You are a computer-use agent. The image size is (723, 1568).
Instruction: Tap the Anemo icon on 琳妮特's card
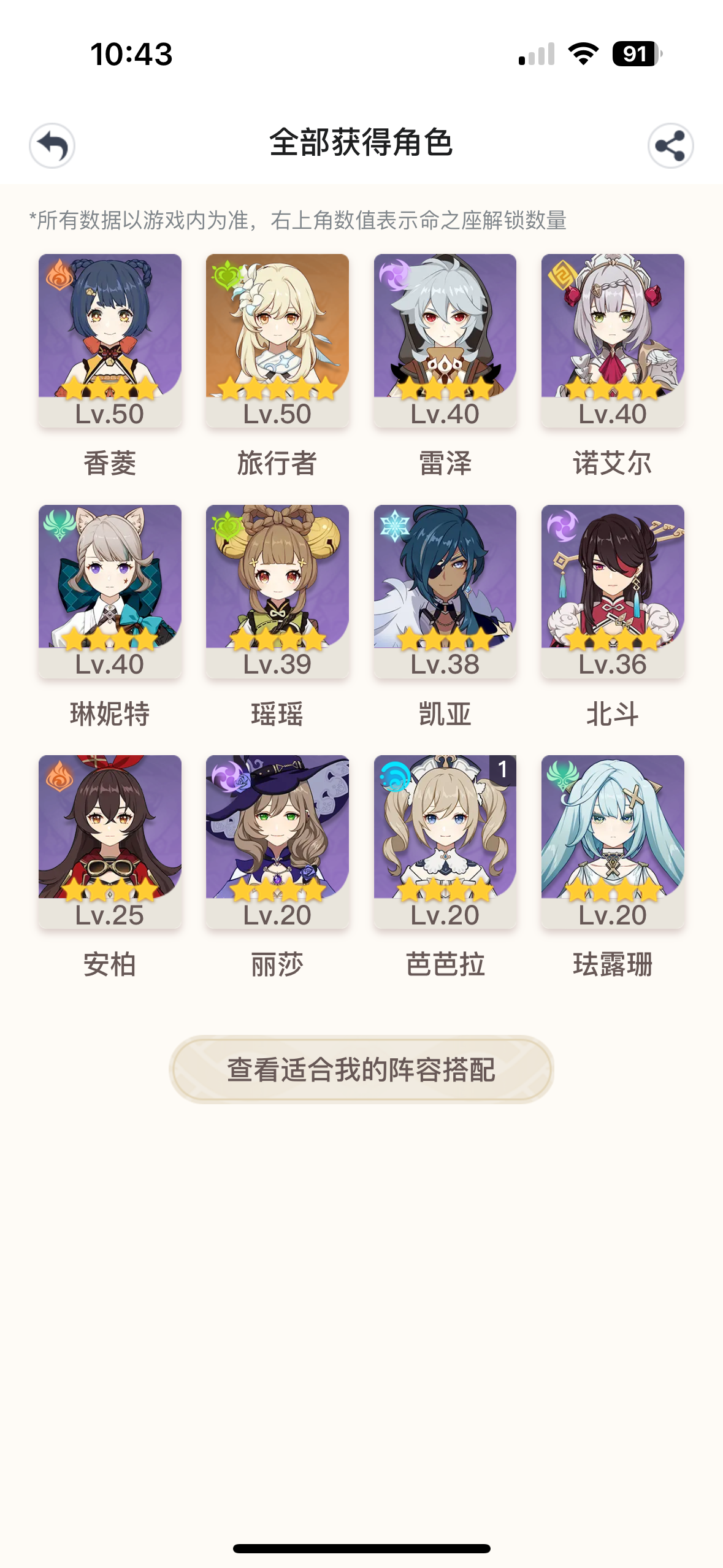(60, 526)
